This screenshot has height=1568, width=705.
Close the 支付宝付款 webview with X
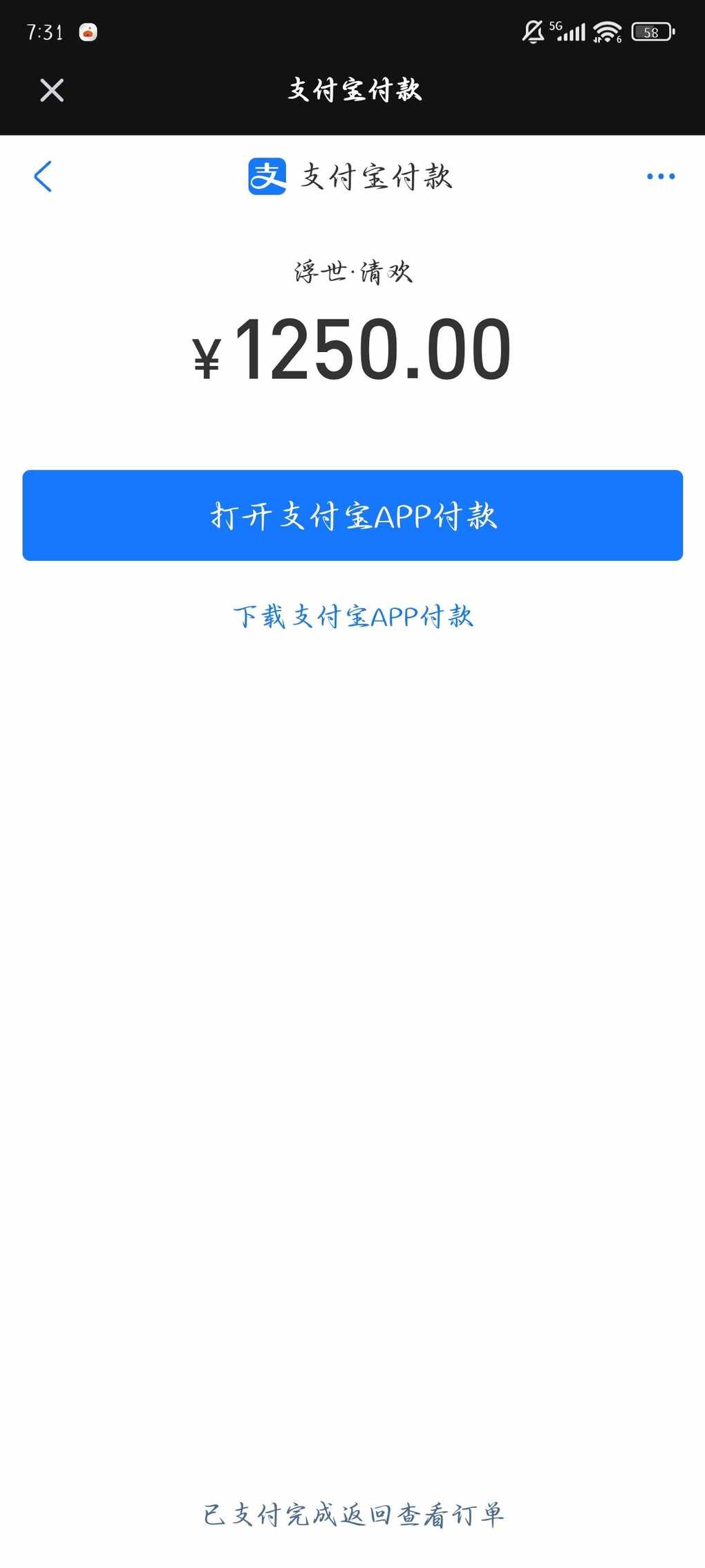pos(52,91)
